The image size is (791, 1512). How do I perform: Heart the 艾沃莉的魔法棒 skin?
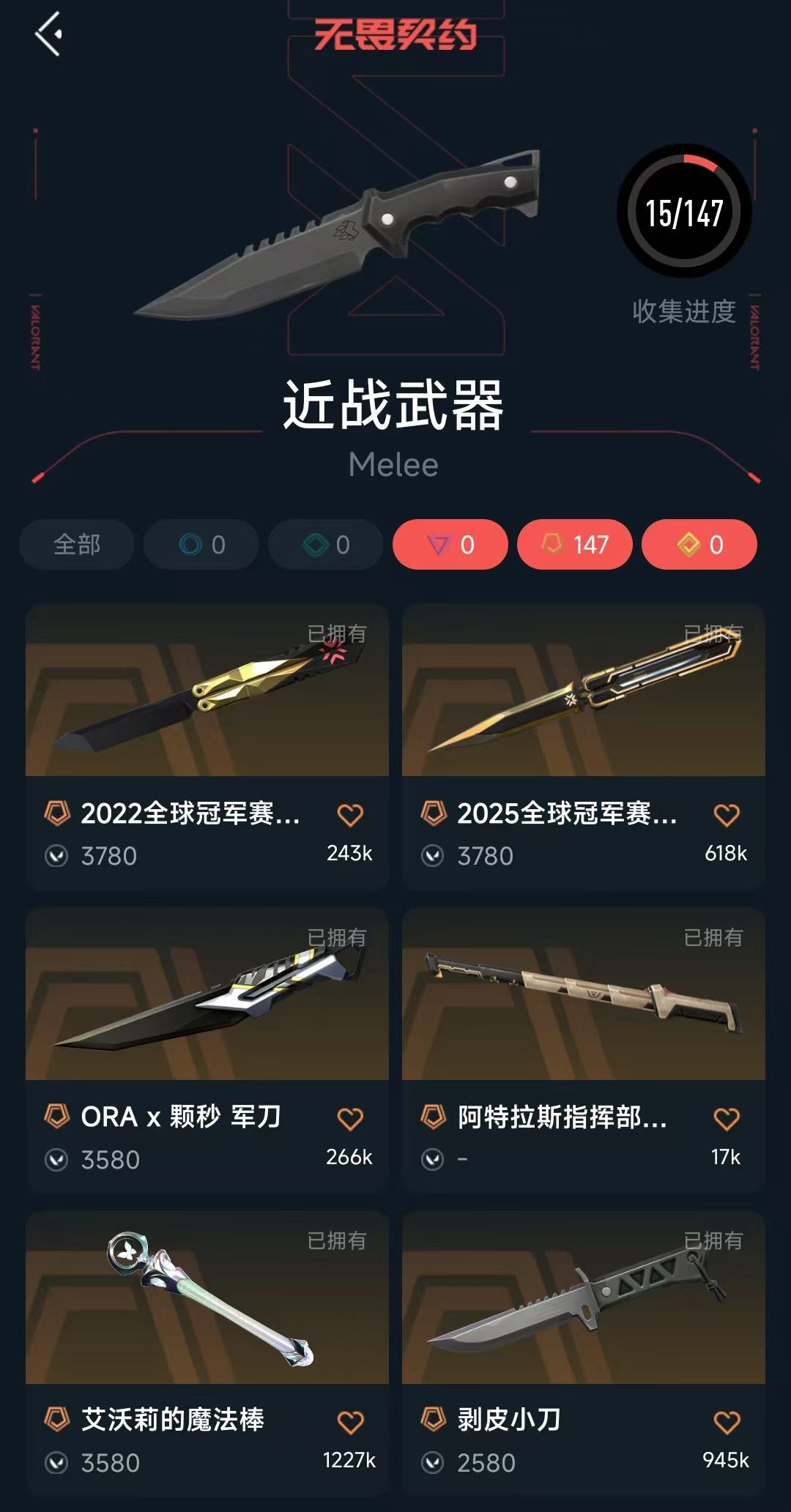tap(350, 1422)
